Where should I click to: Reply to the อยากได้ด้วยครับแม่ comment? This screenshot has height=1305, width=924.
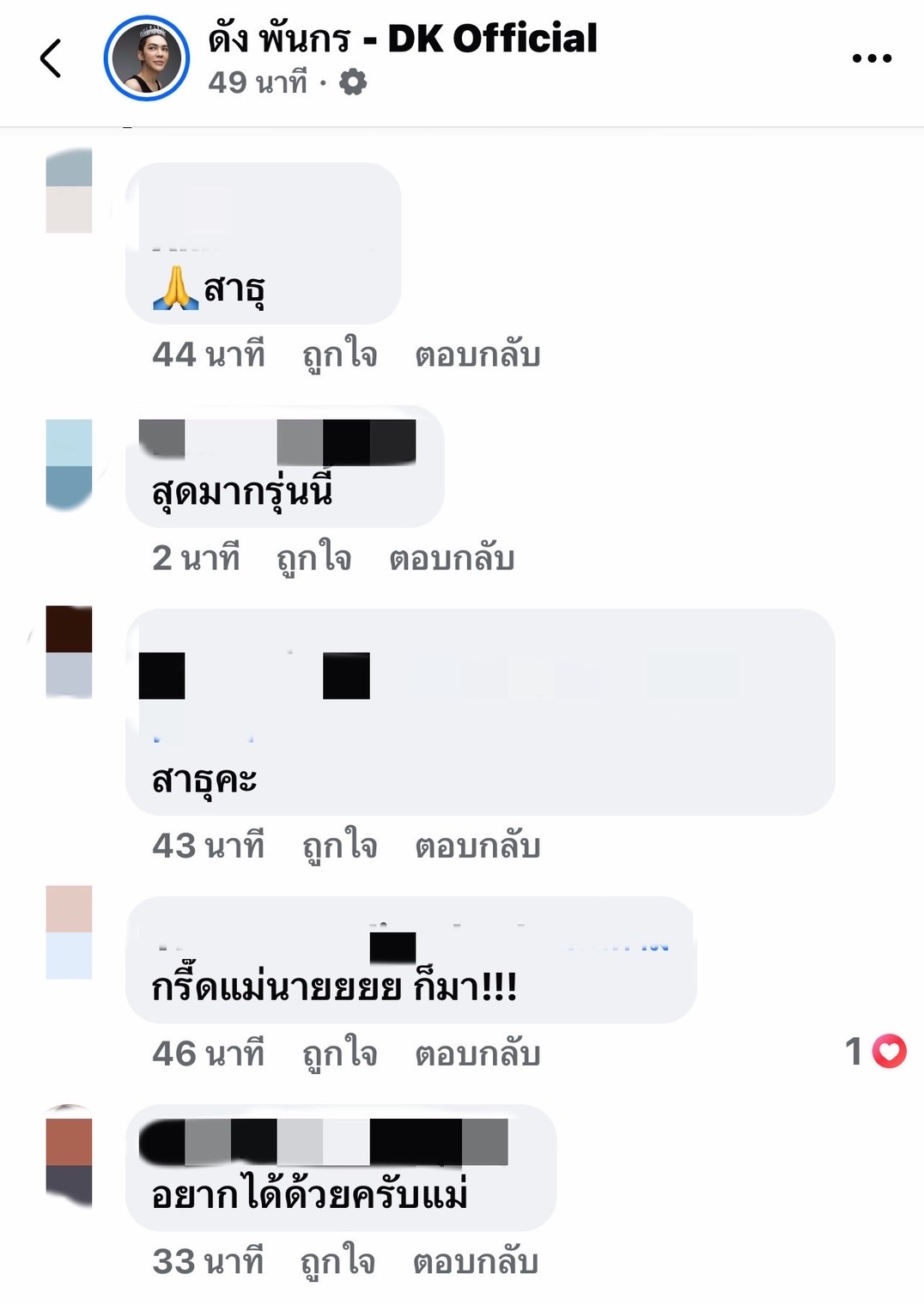[x=475, y=1261]
